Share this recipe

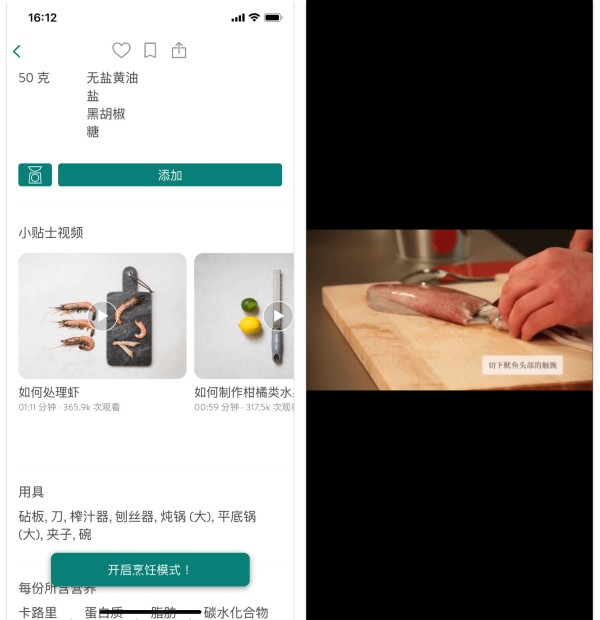click(179, 50)
